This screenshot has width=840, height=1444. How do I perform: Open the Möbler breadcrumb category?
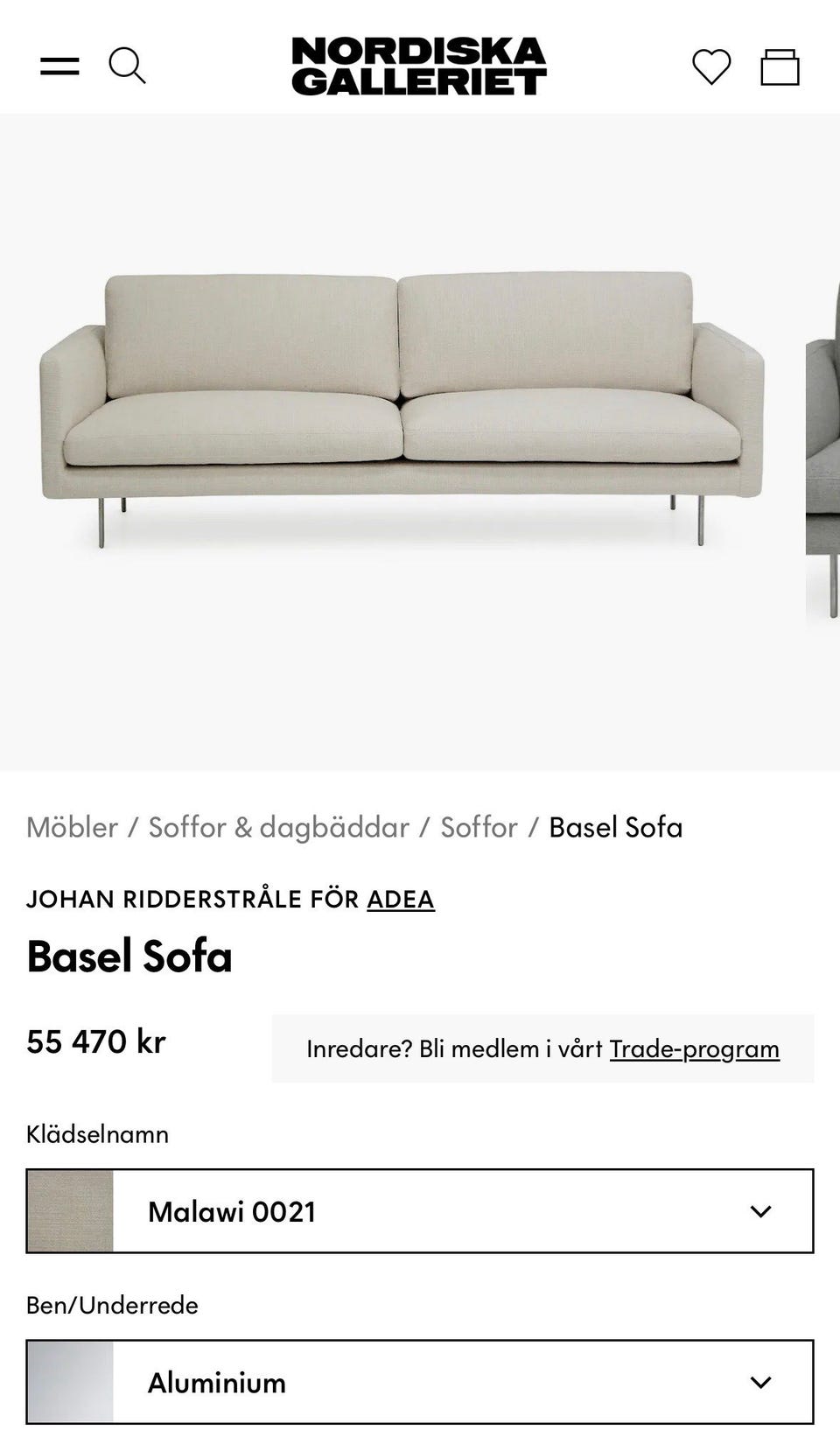click(x=72, y=826)
